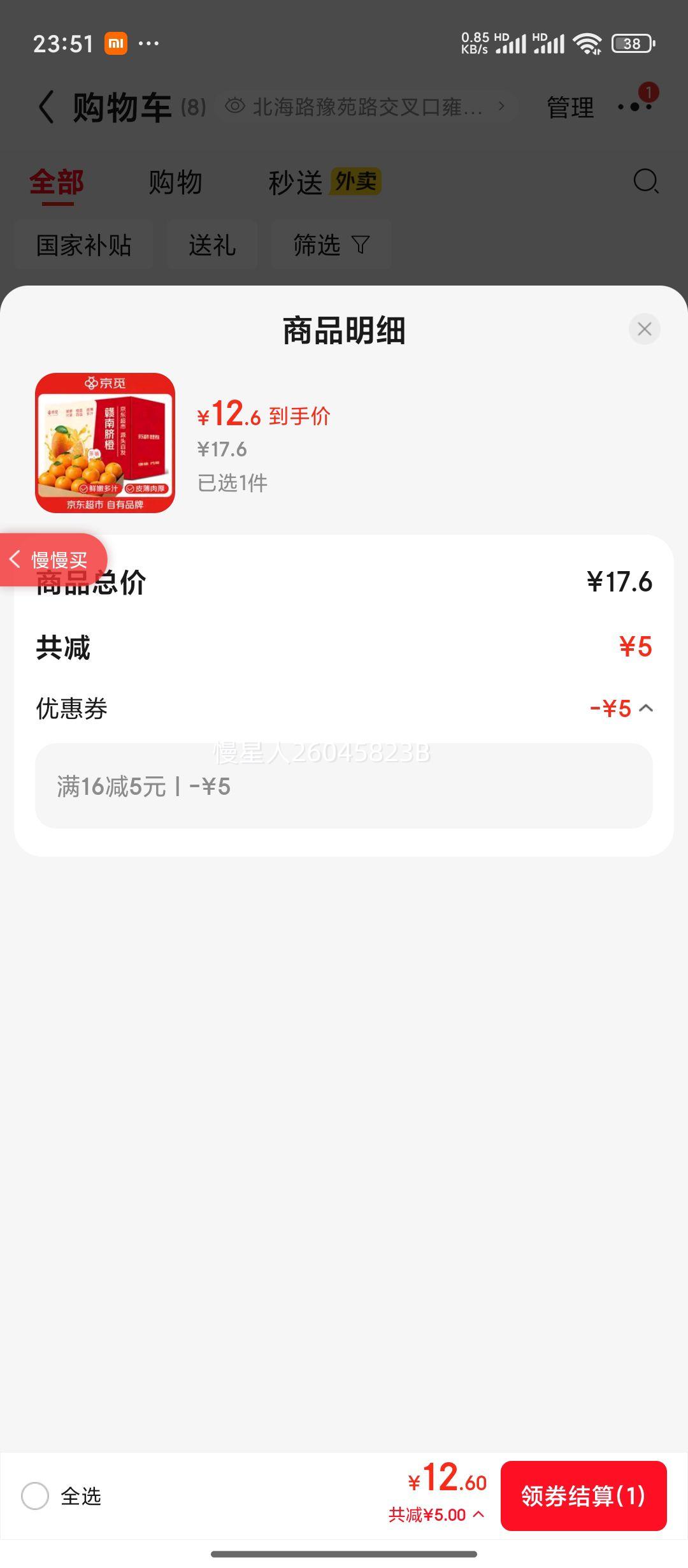Tap the back arrow on 购物车 header
Screen dimensions: 688x1568
[x=47, y=107]
